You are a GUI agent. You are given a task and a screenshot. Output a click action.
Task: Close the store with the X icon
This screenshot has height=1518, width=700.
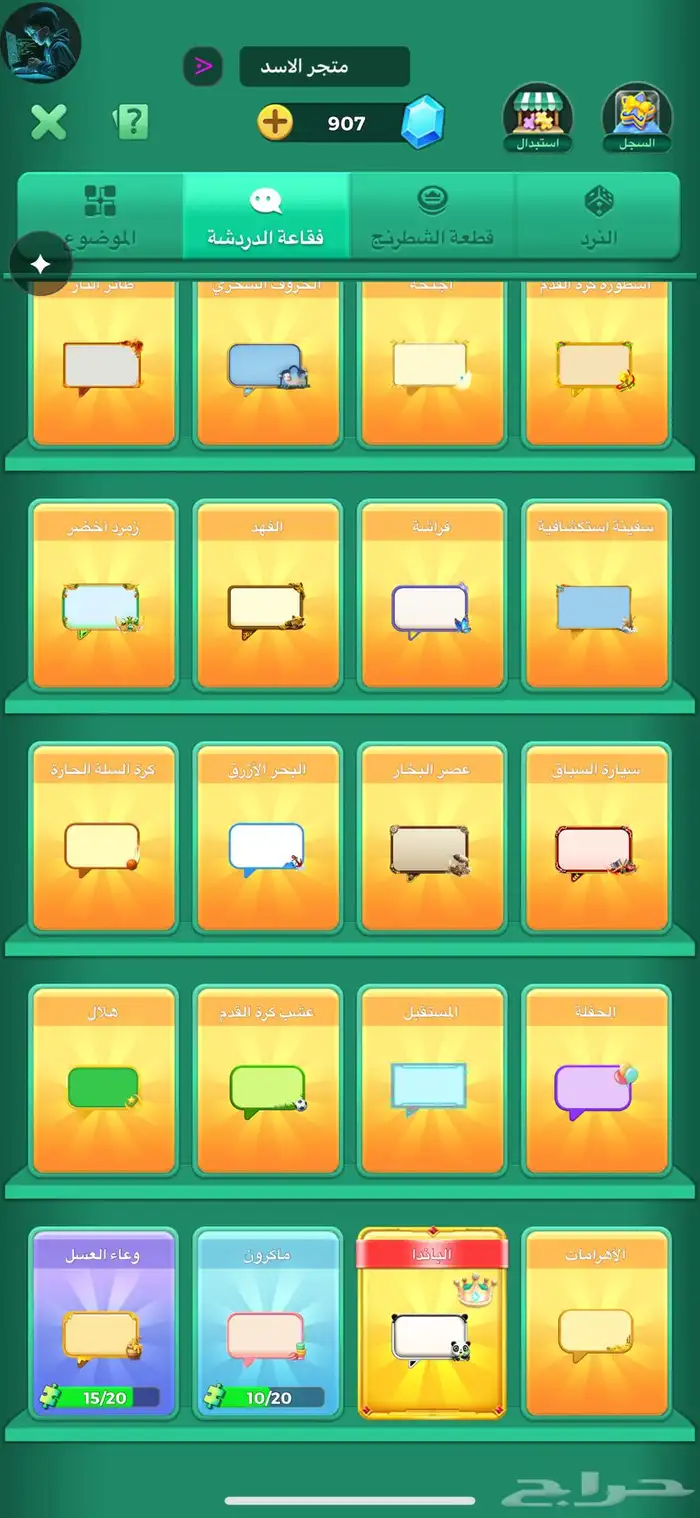point(48,122)
